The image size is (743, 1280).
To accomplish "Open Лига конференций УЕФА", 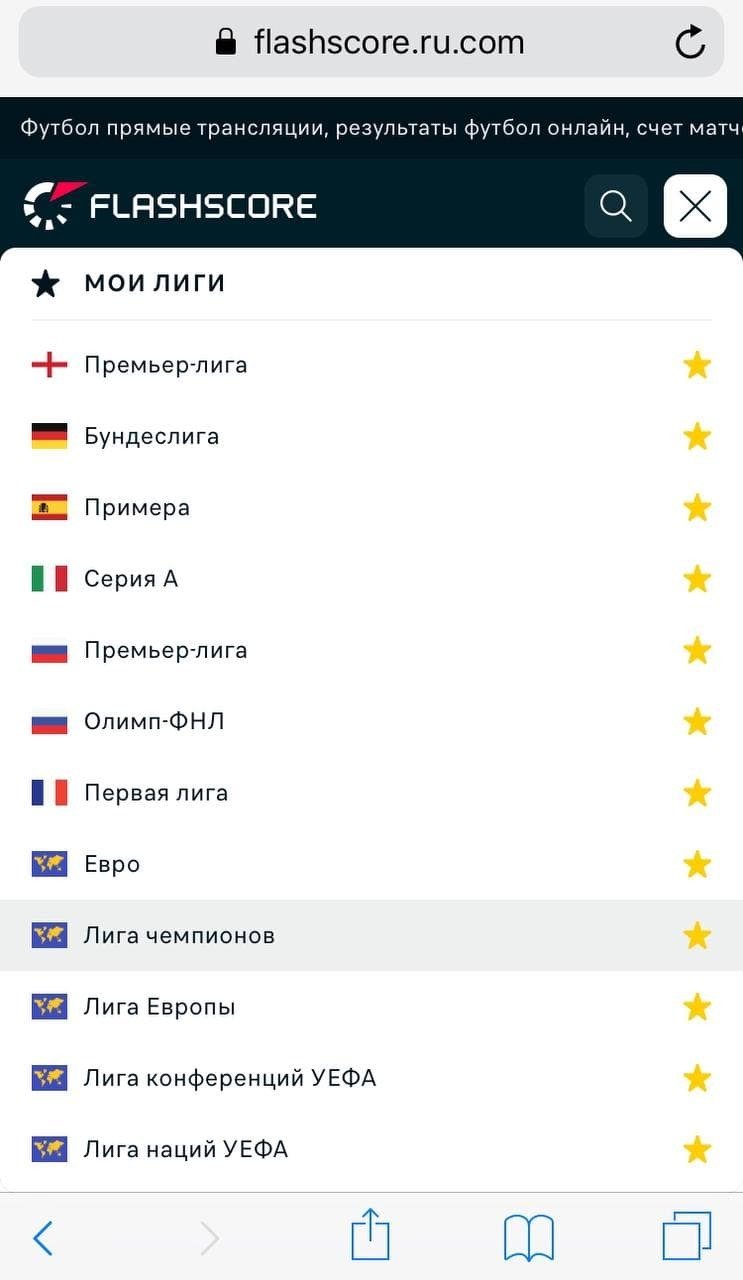I will point(229,1078).
